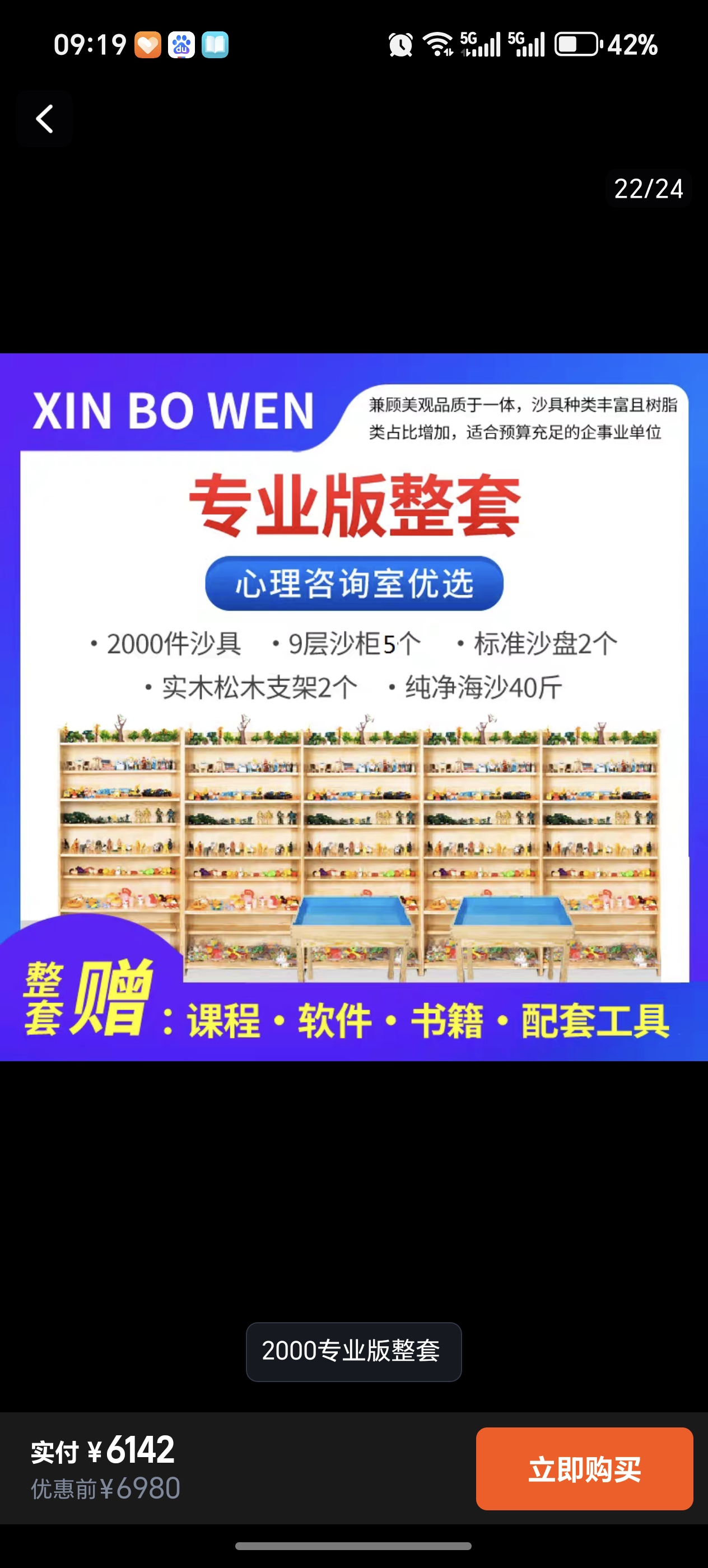The height and width of the screenshot is (1568, 708).
Task: Tap the product image in the viewer
Action: click(x=353, y=707)
